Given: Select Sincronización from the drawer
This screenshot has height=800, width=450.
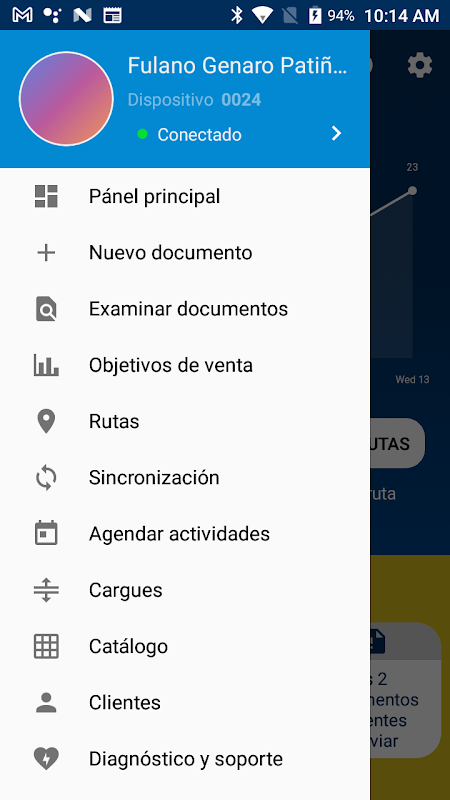Looking at the screenshot, I should point(185,478).
